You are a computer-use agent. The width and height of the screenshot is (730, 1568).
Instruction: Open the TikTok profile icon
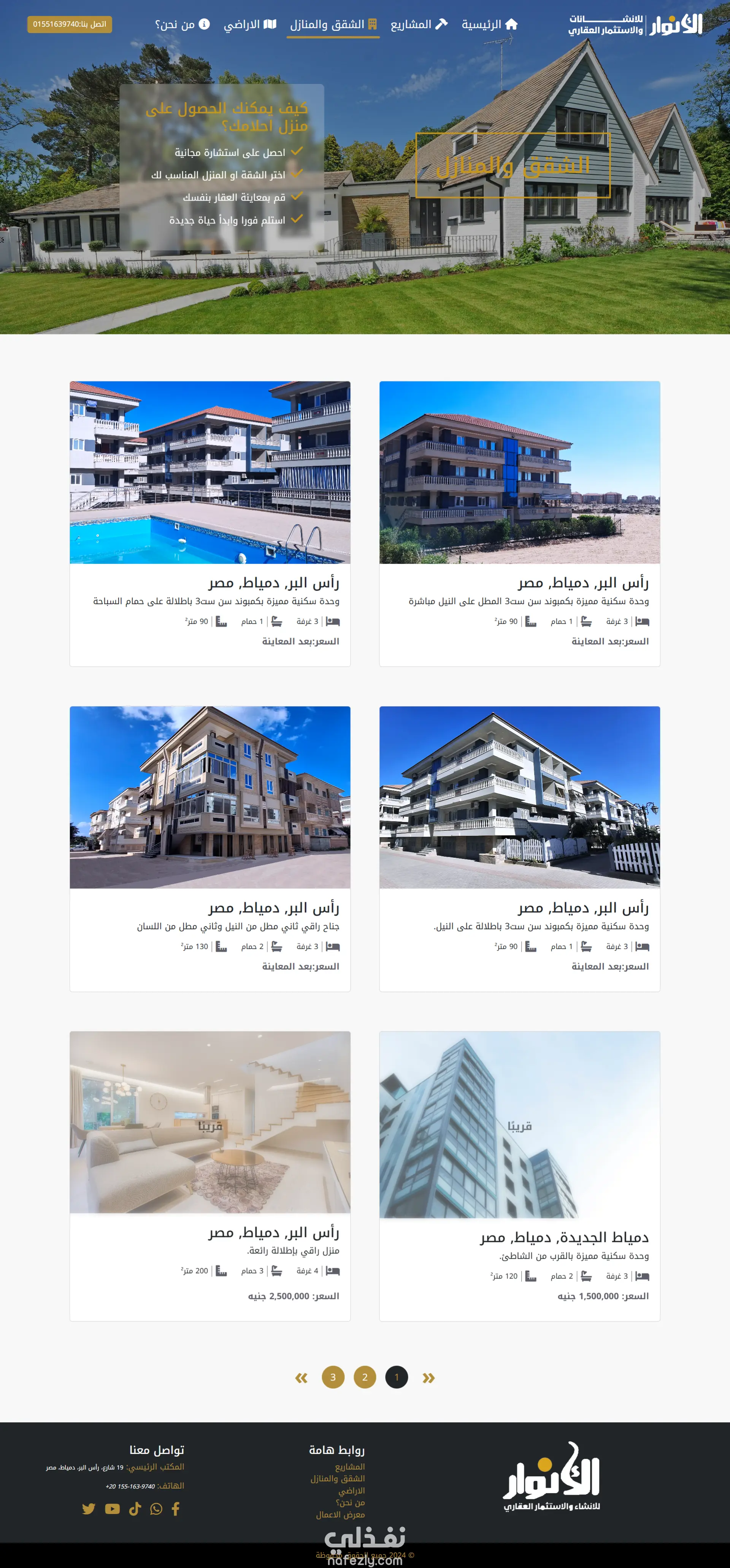coord(135,1508)
